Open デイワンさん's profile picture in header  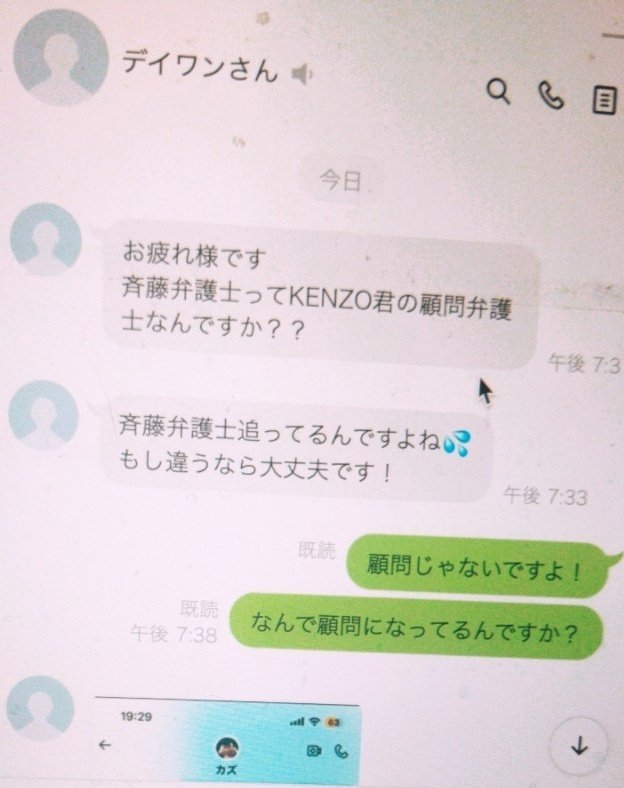click(x=62, y=60)
